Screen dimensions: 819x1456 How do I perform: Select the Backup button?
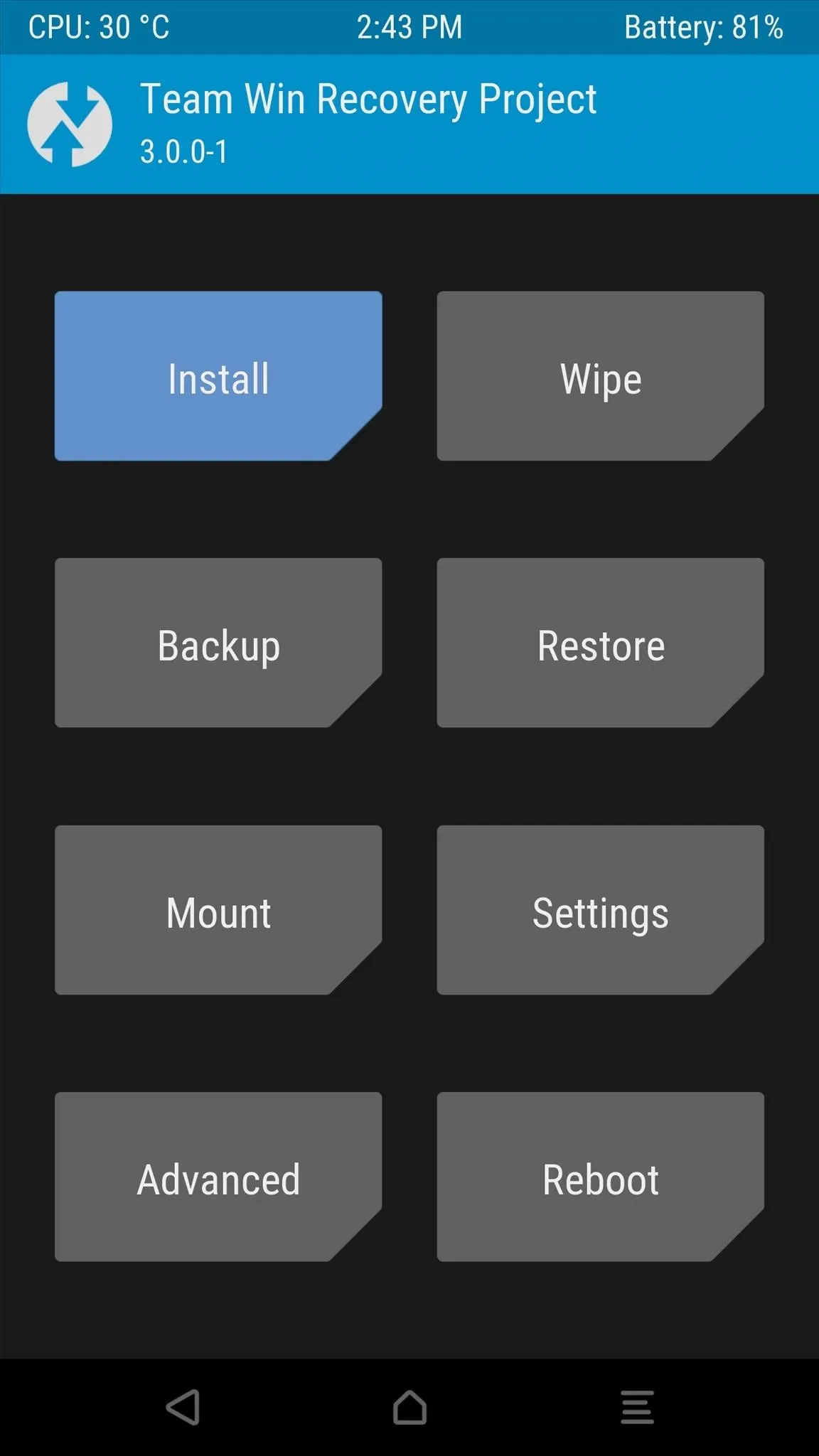[218, 643]
